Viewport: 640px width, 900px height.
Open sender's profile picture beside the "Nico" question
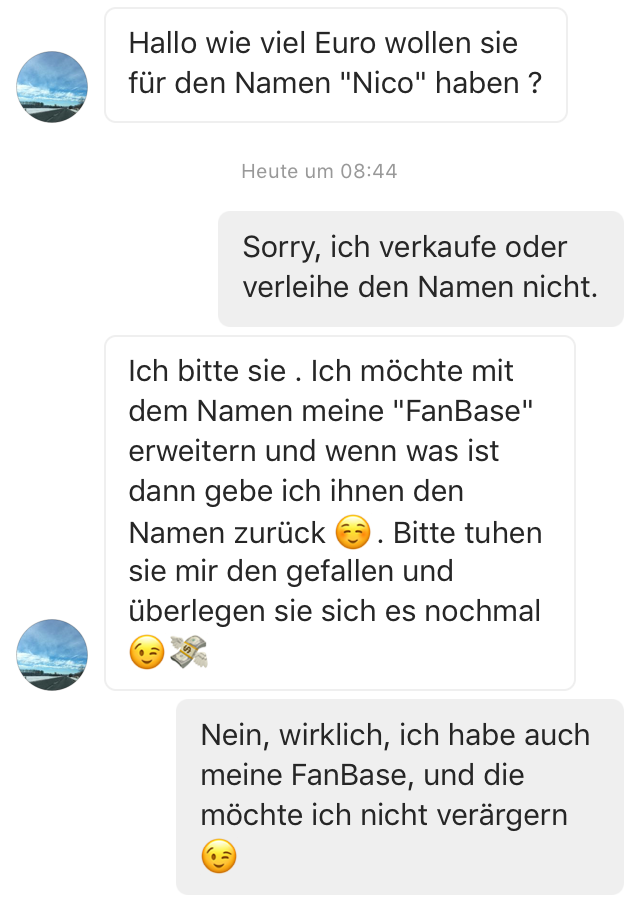(x=52, y=87)
